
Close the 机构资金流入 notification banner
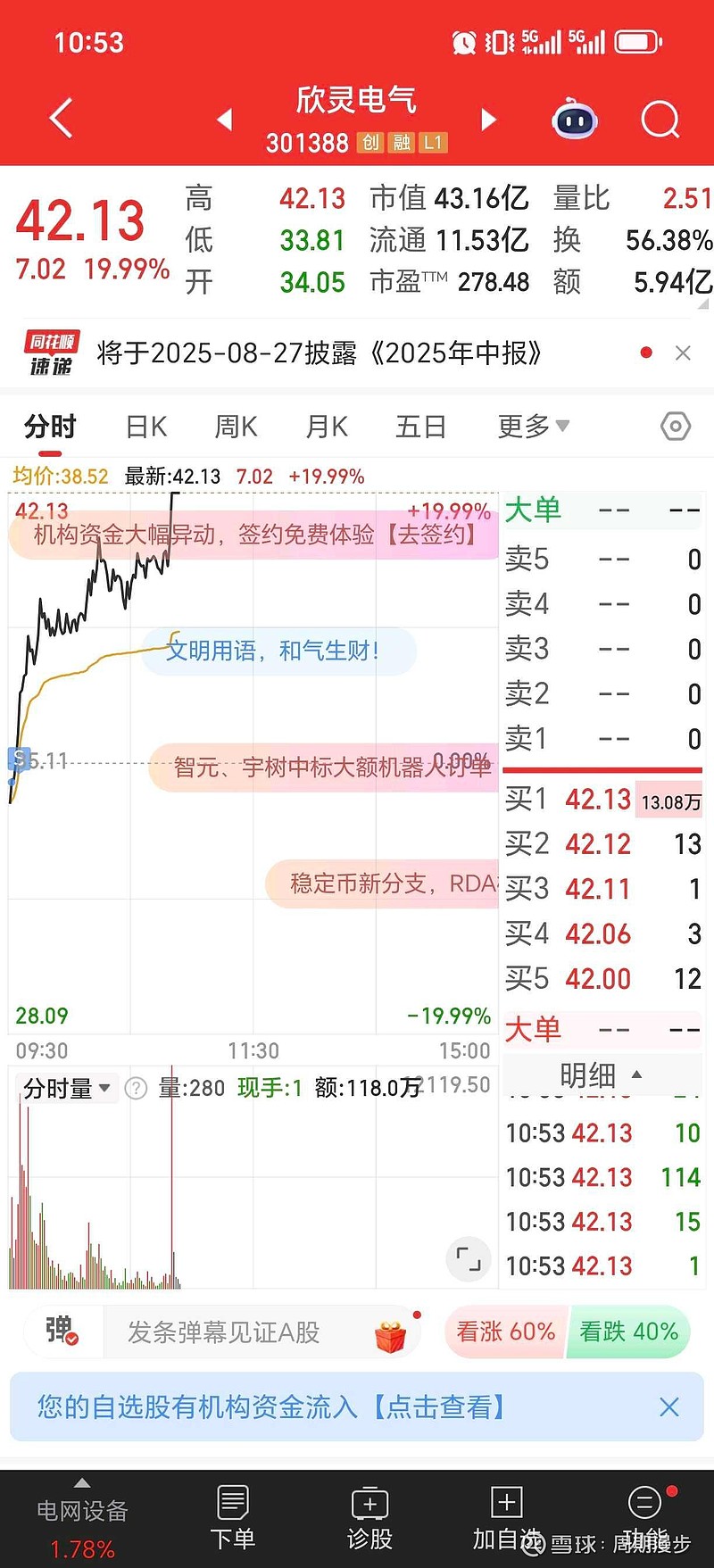point(669,1407)
